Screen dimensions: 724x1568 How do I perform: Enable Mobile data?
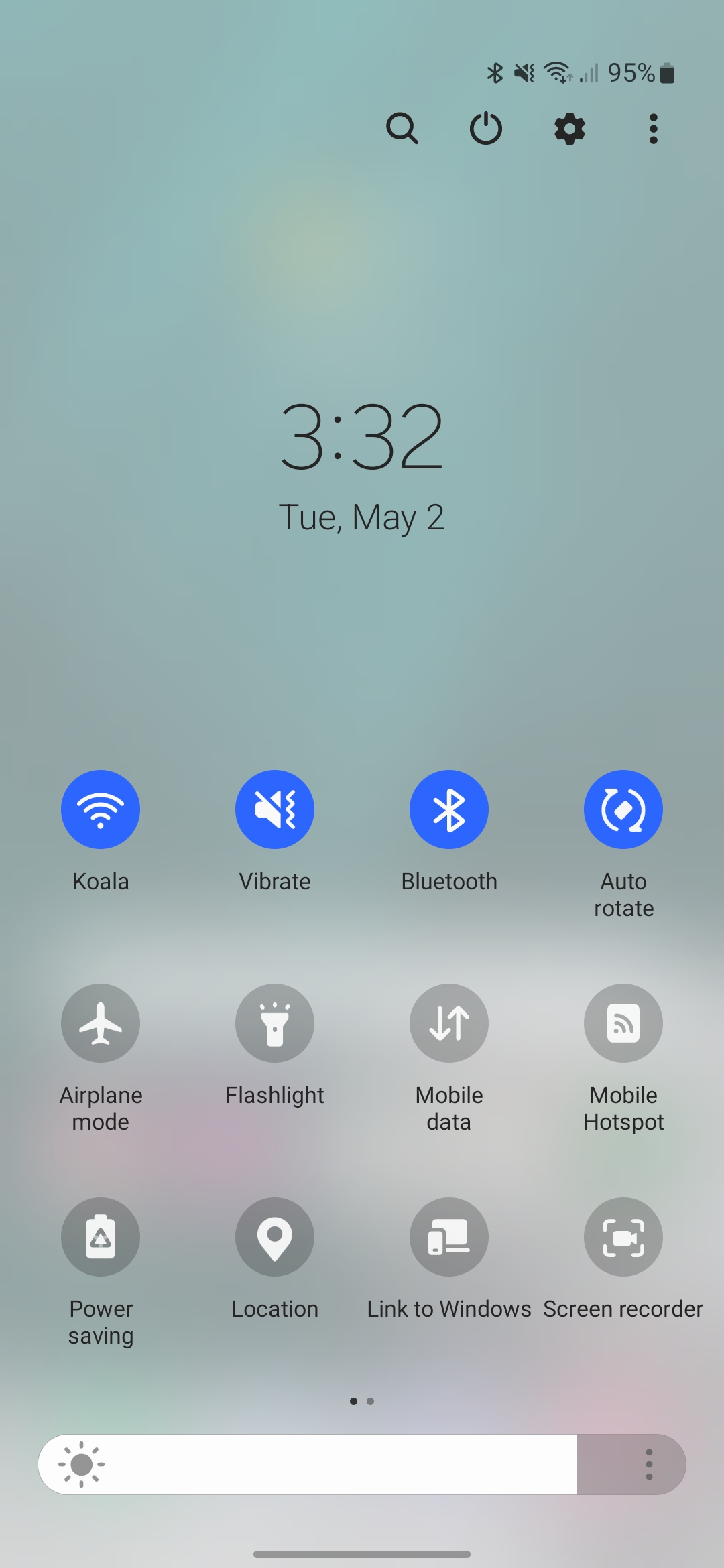tap(449, 1023)
